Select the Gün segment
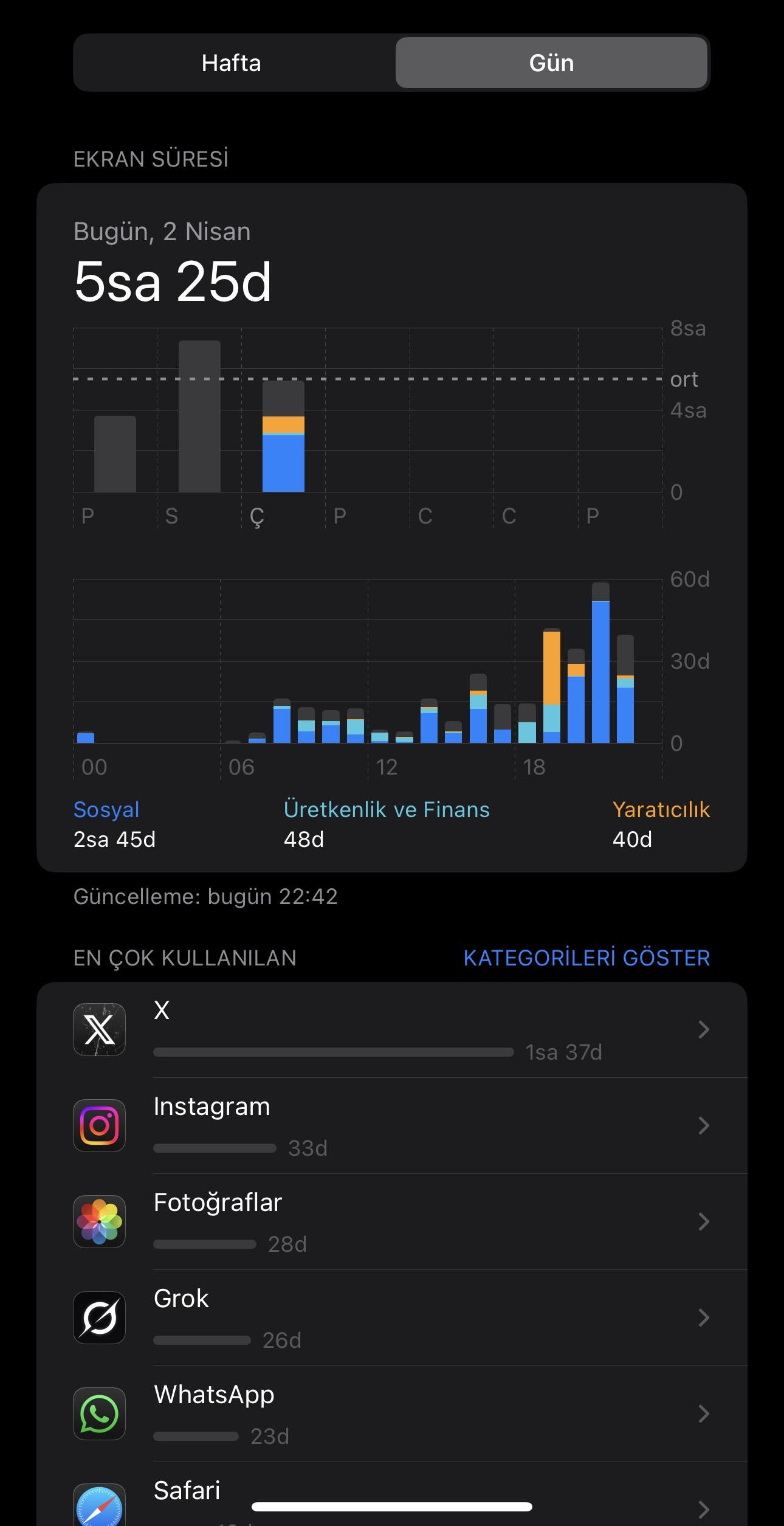The height and width of the screenshot is (1526, 784). [551, 63]
